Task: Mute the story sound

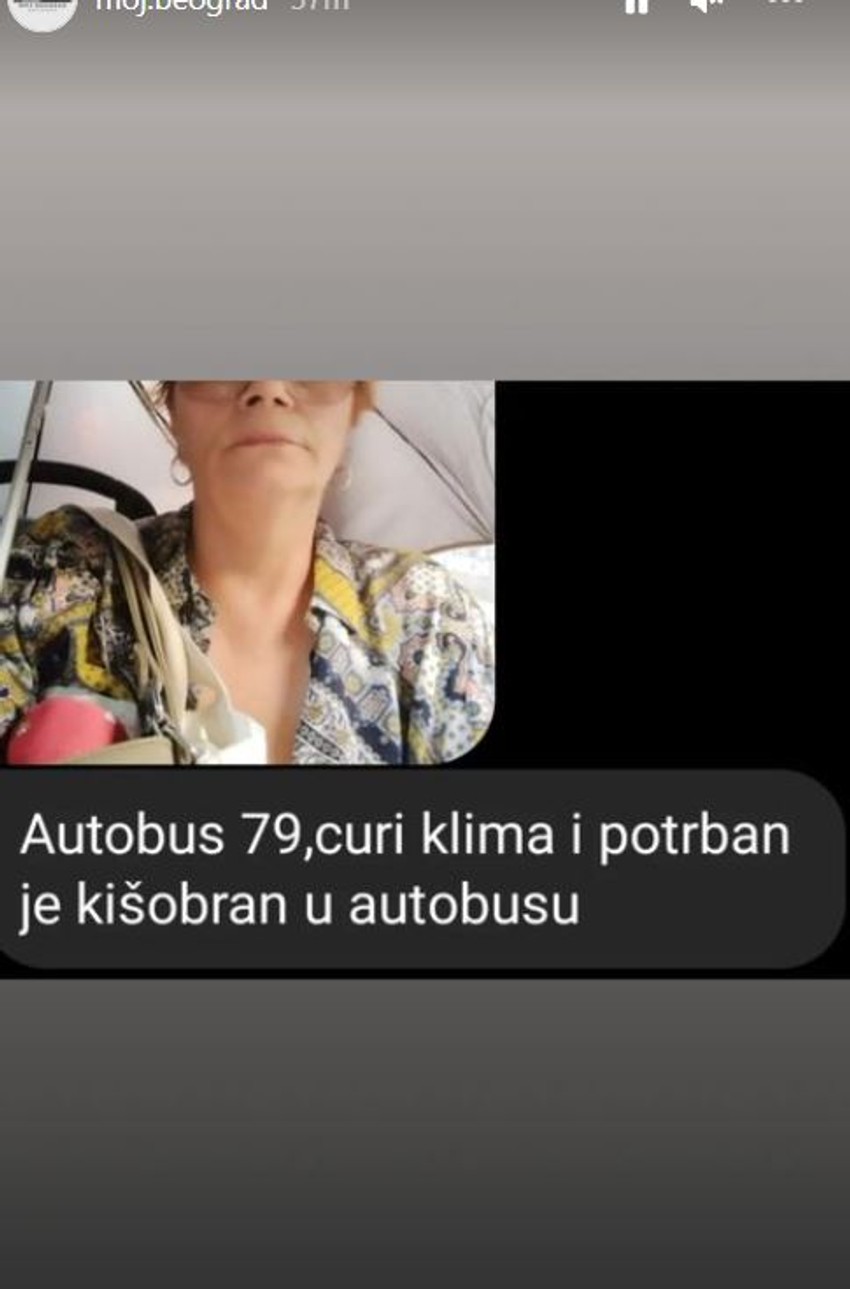Action: 708,5
